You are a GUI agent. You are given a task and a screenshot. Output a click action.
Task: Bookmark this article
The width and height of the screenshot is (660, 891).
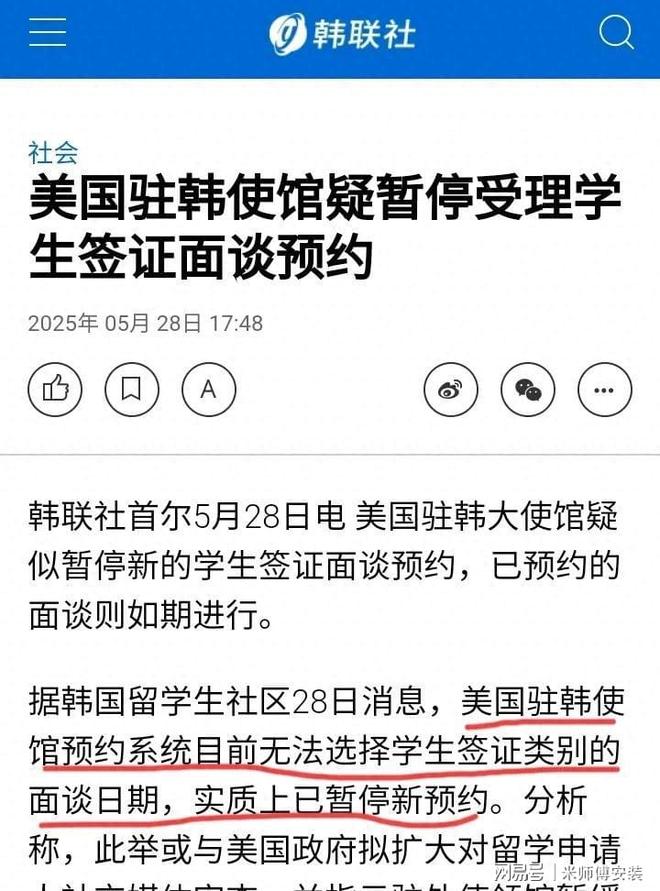(131, 389)
